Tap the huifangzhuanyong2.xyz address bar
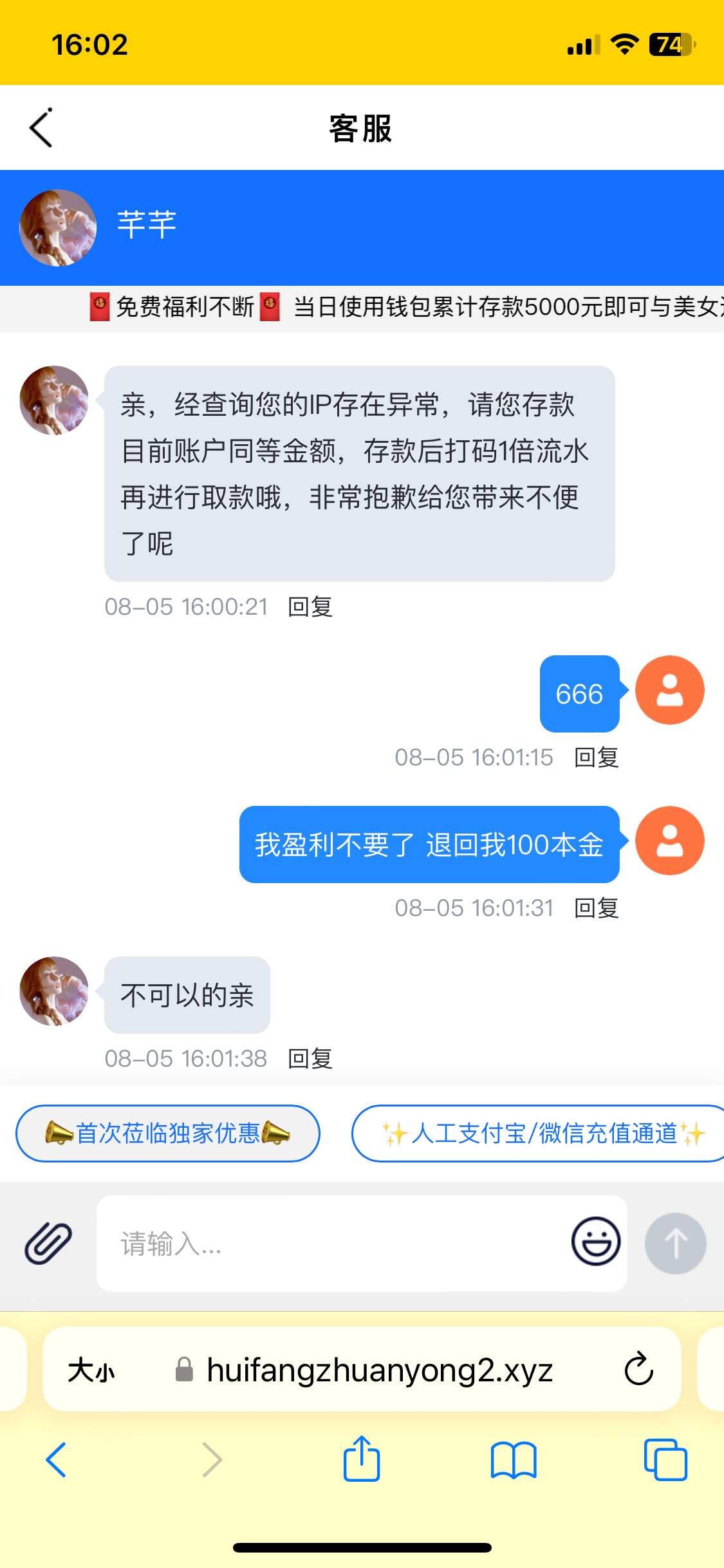 click(x=380, y=1370)
